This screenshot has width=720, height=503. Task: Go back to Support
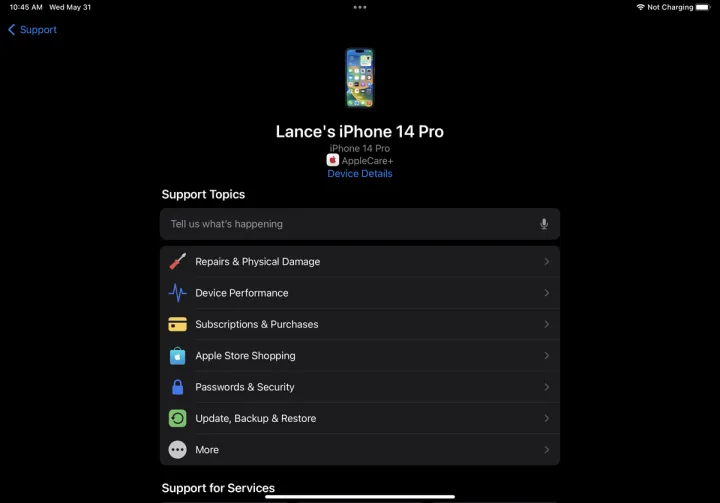32,30
